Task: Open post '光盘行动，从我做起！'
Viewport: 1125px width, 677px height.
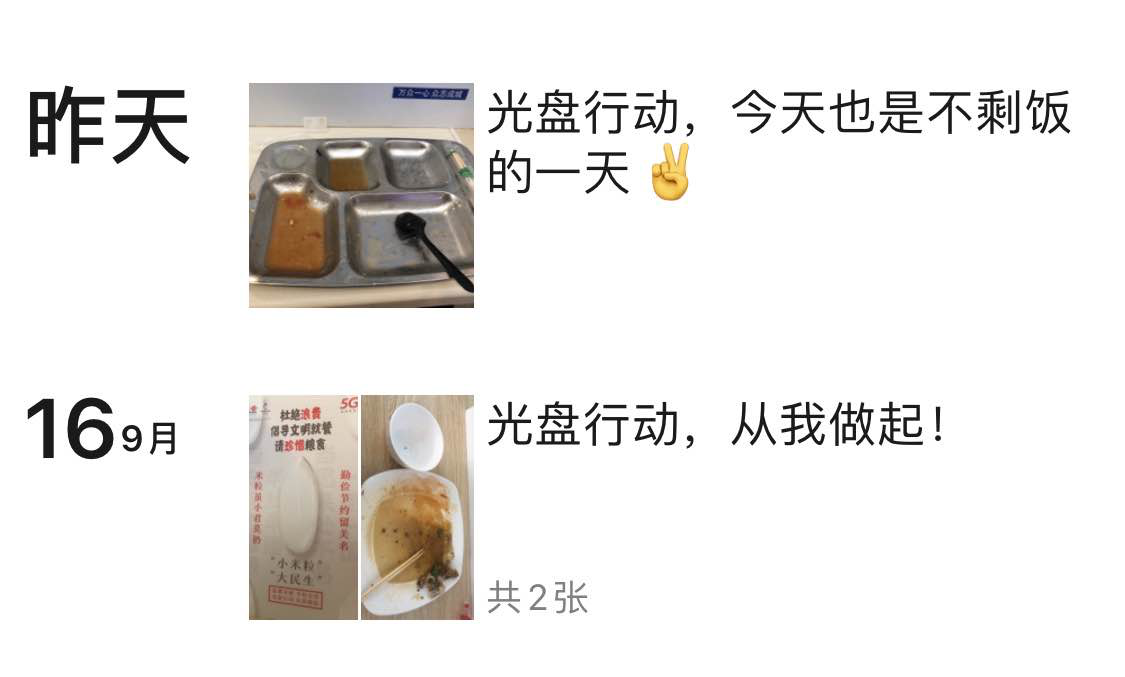Action: (715, 428)
